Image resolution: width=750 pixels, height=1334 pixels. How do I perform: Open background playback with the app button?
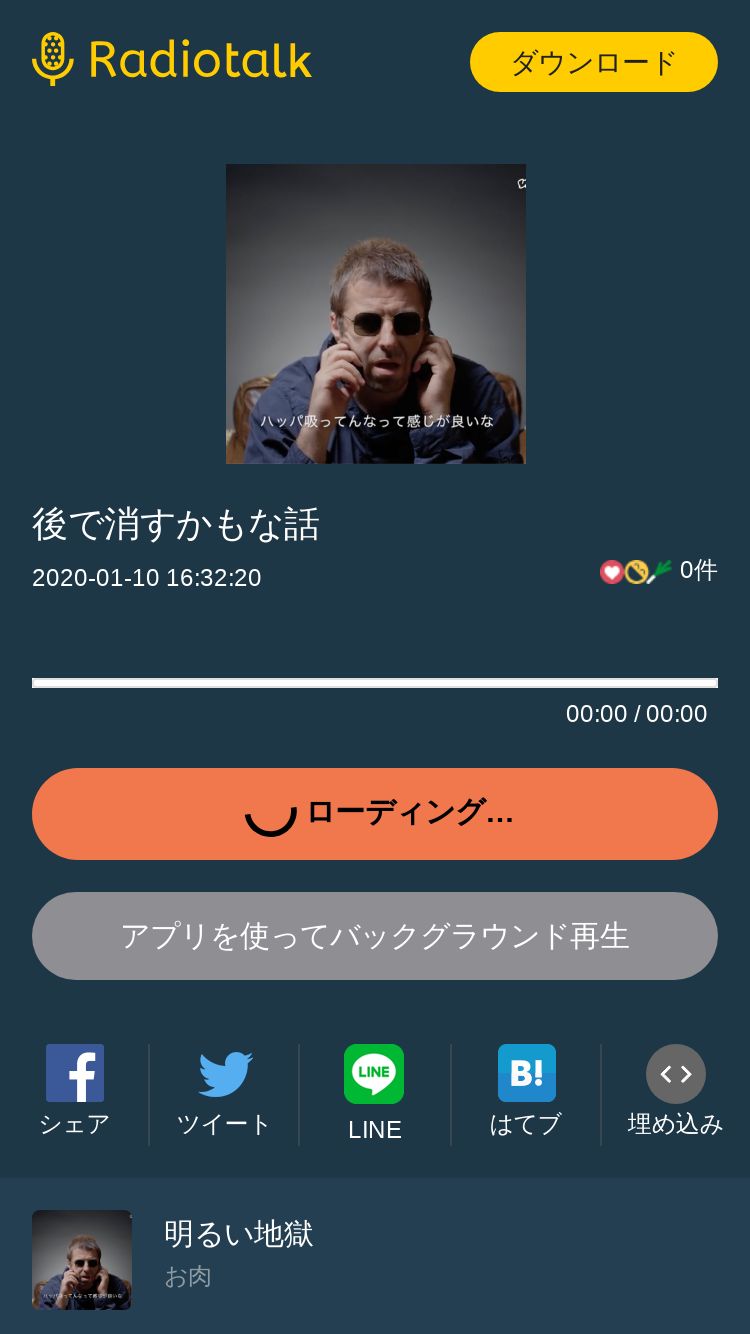pyautogui.click(x=375, y=936)
